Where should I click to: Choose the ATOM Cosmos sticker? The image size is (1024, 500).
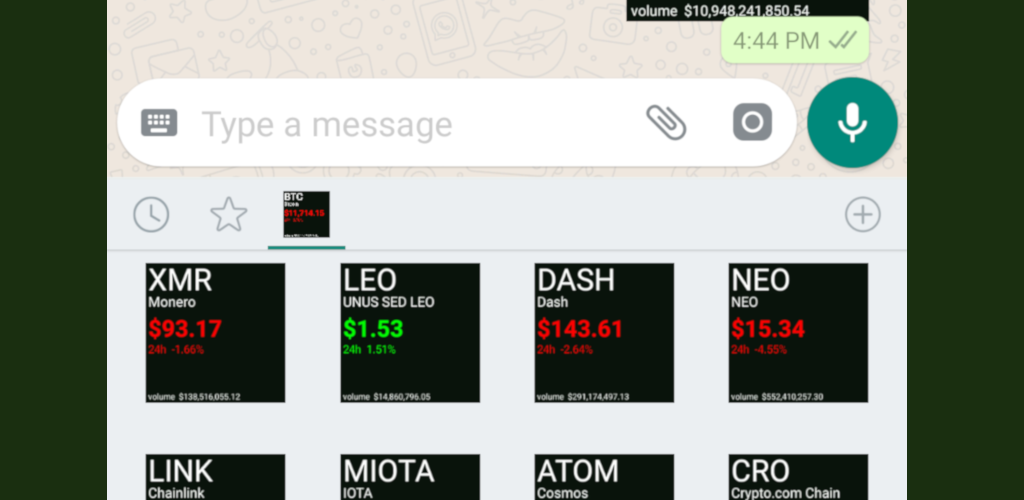pyautogui.click(x=604, y=477)
